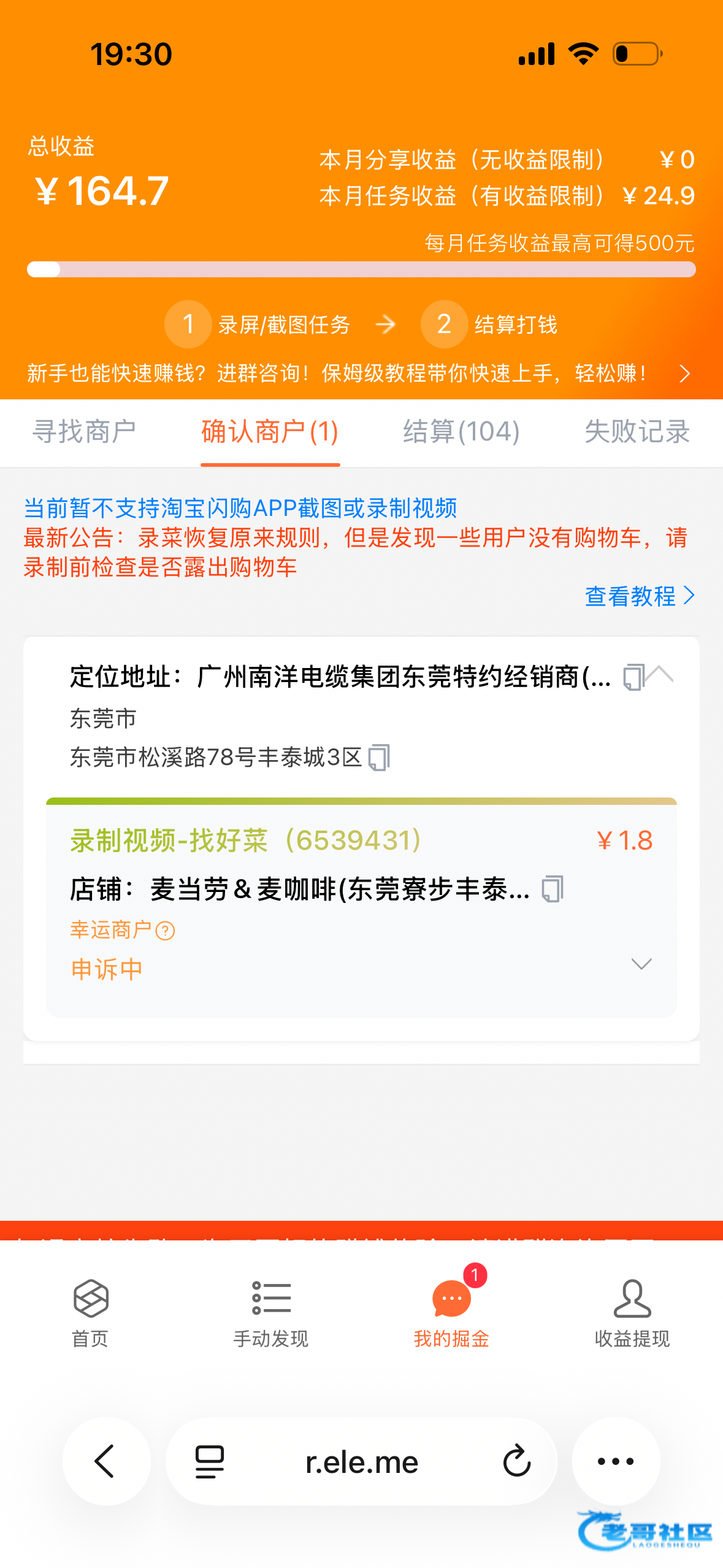Open the 失败记录 tab
Image resolution: width=723 pixels, height=1568 pixels.
637,432
